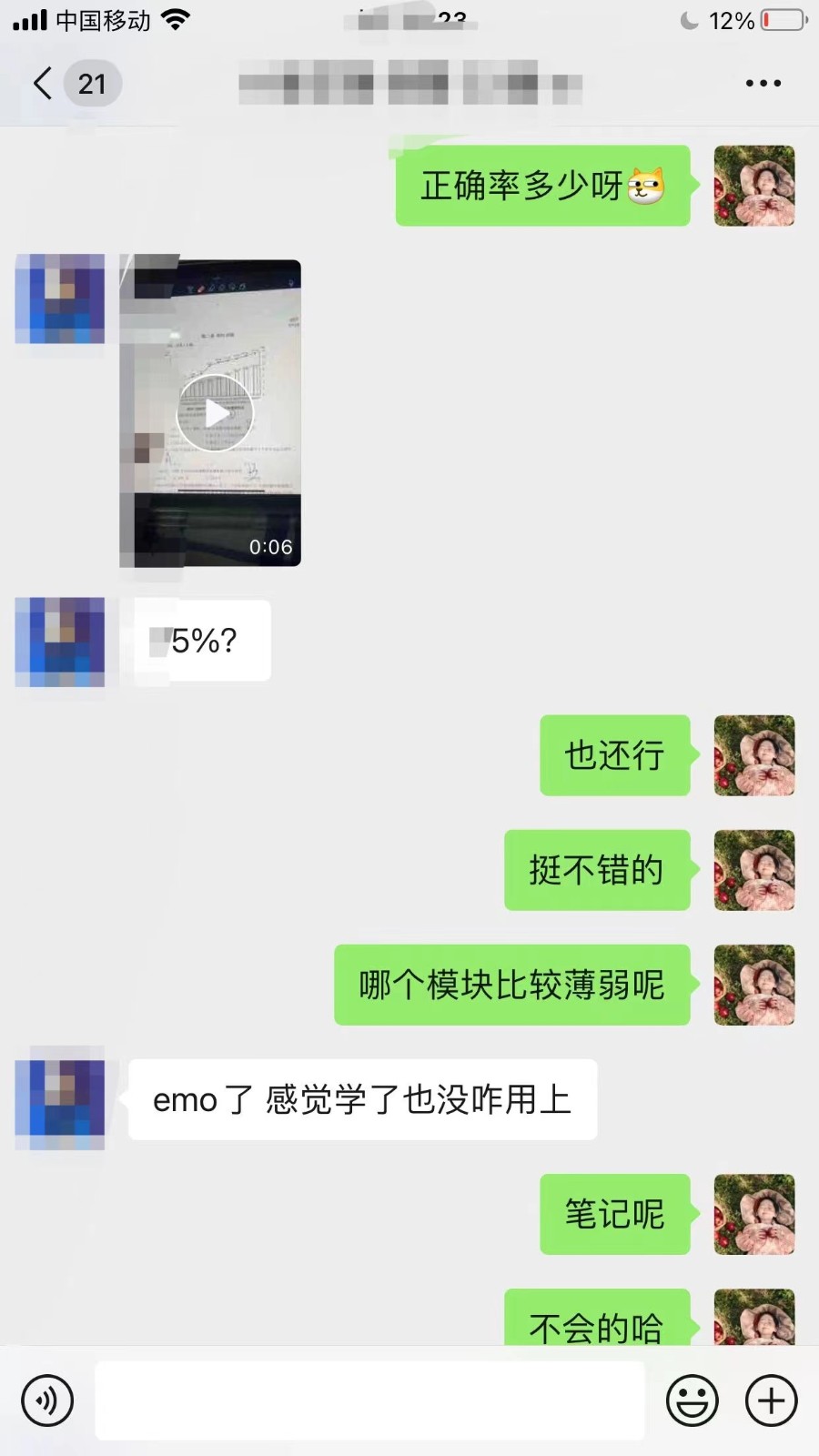Open the sender's avatar beside 正确率多少呀
This screenshot has height=1456, width=819.
pos(753,186)
